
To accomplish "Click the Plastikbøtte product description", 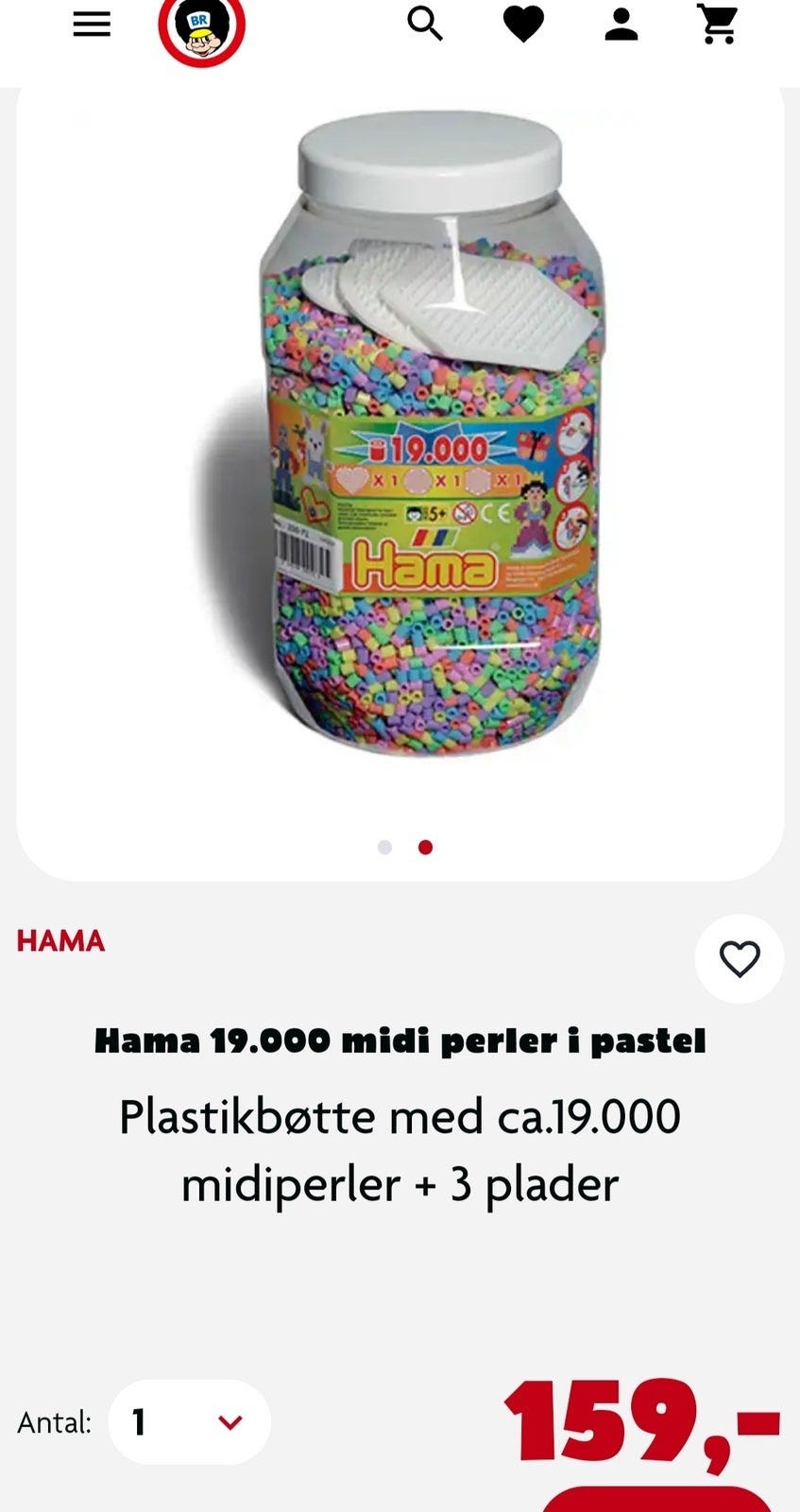I will 400,1148.
